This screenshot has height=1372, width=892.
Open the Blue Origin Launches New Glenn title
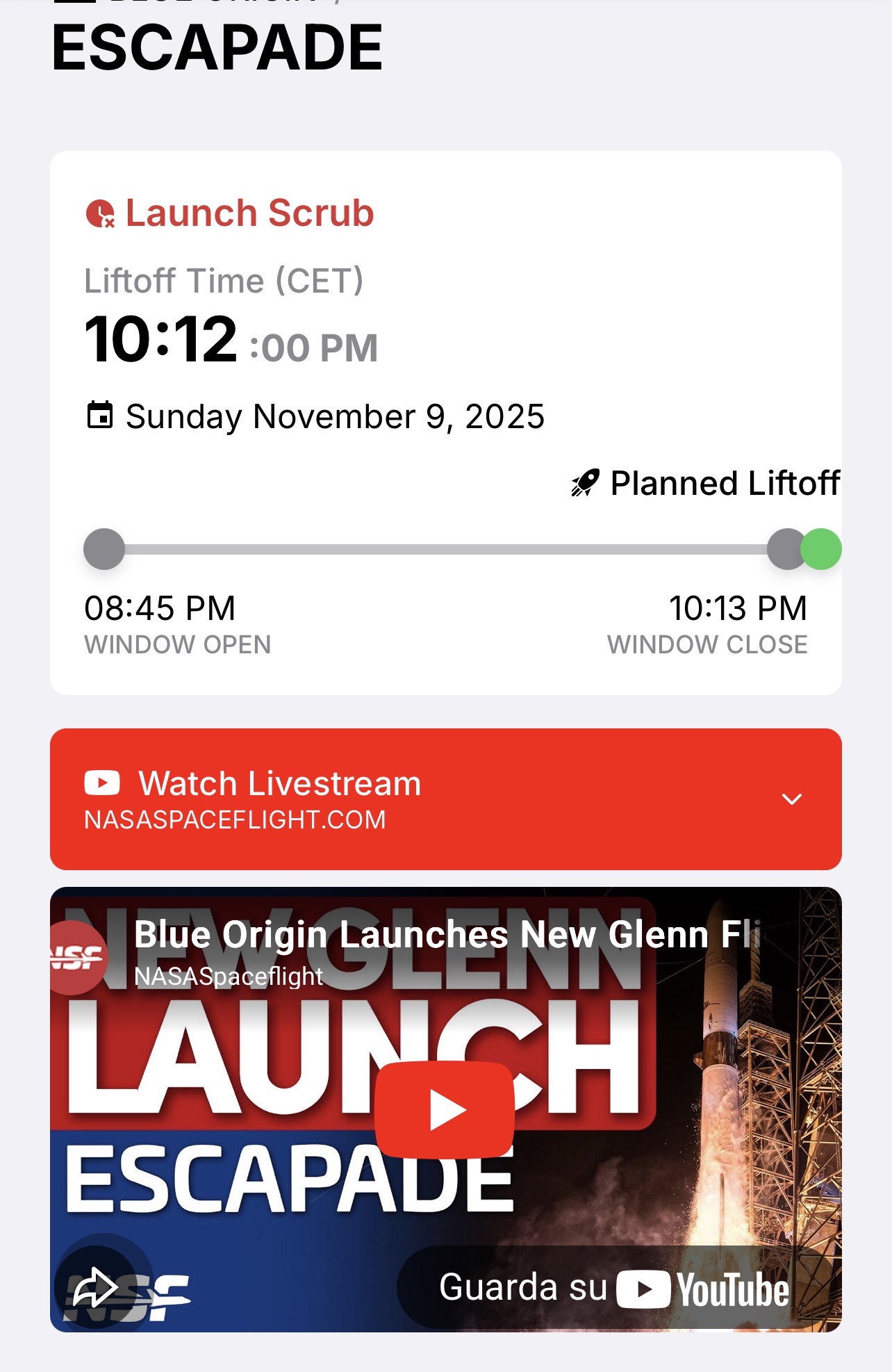[x=445, y=935]
